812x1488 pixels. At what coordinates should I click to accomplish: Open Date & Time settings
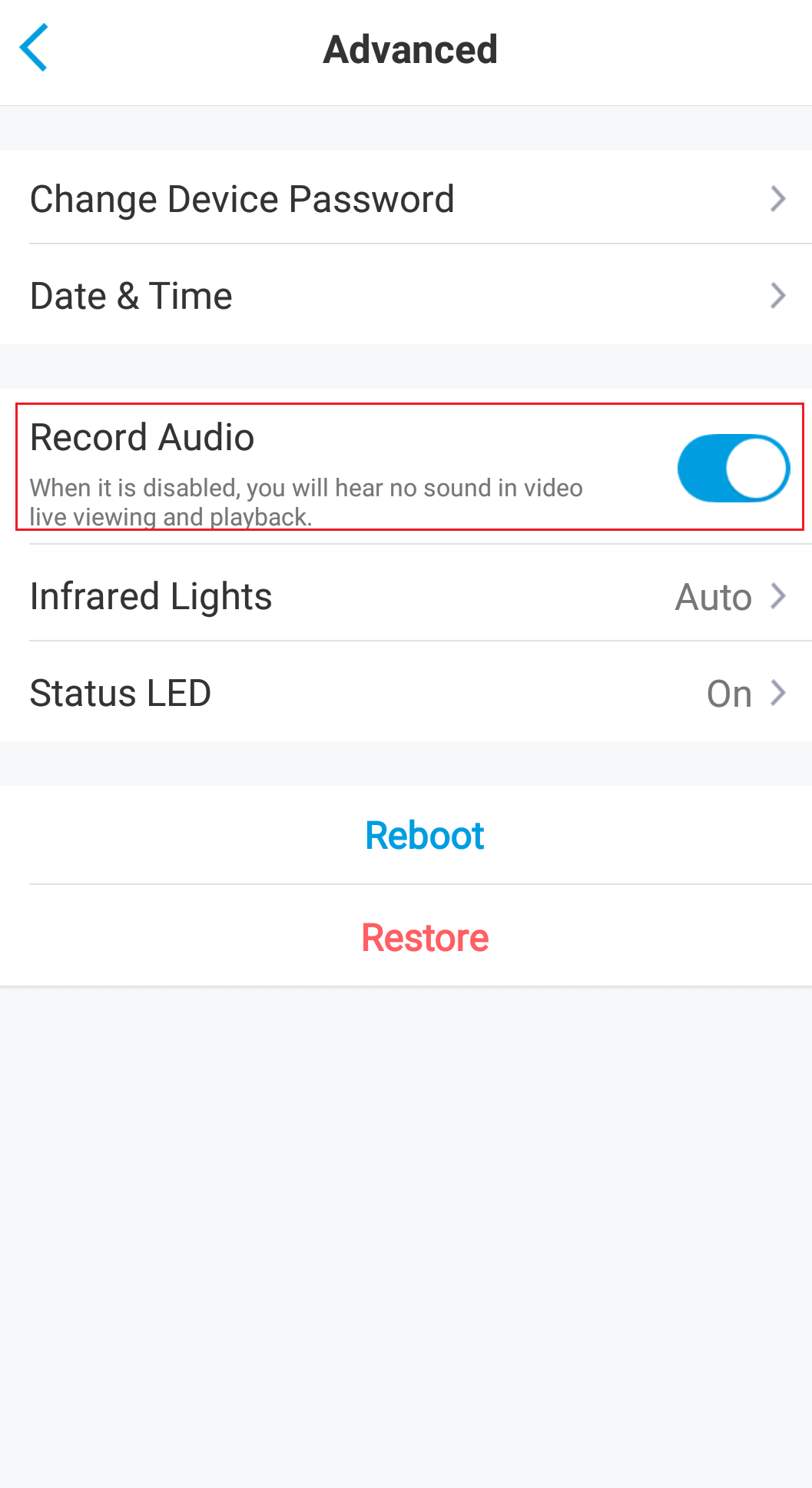tap(406, 295)
